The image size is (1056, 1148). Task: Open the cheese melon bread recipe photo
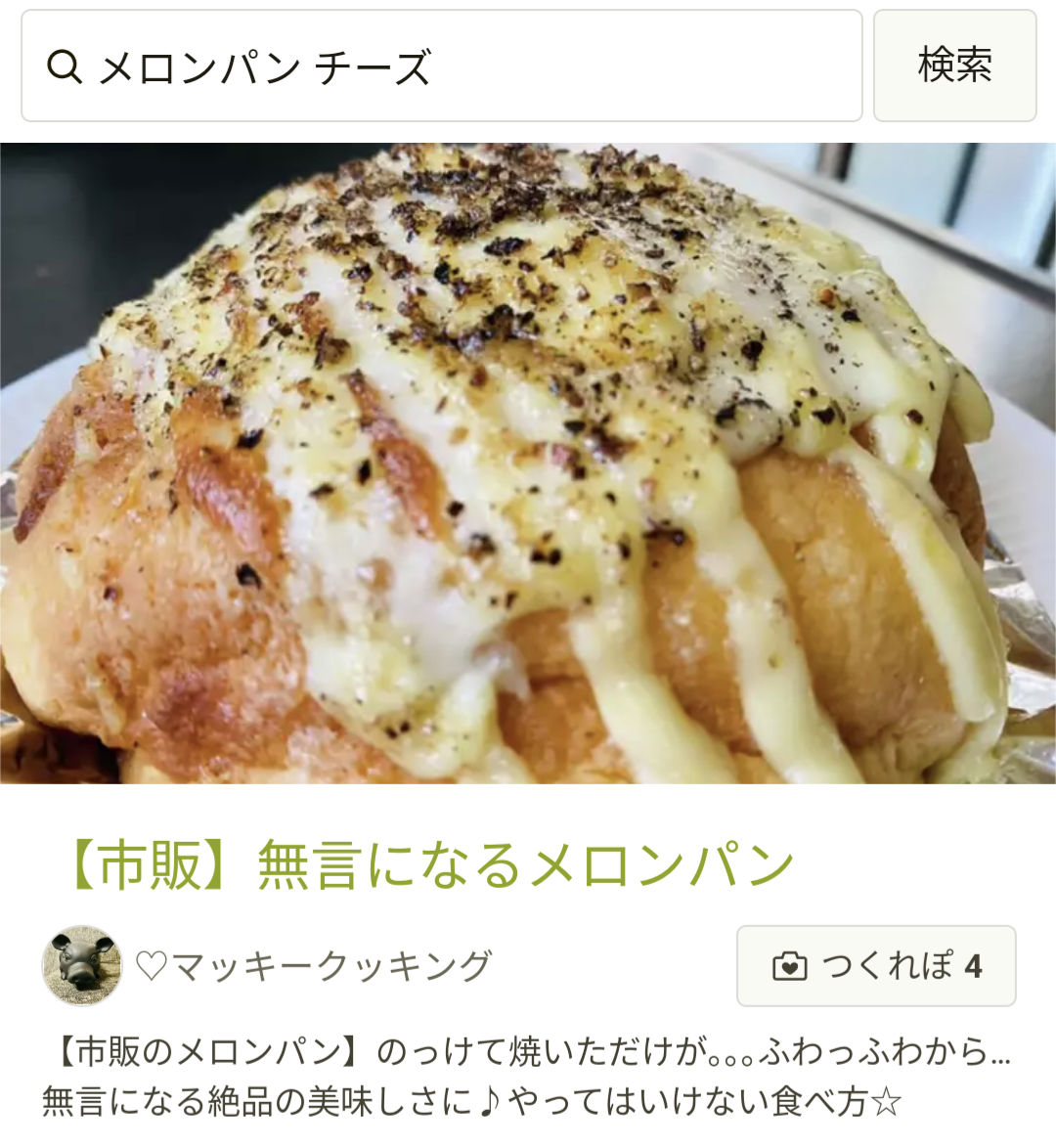click(x=528, y=464)
